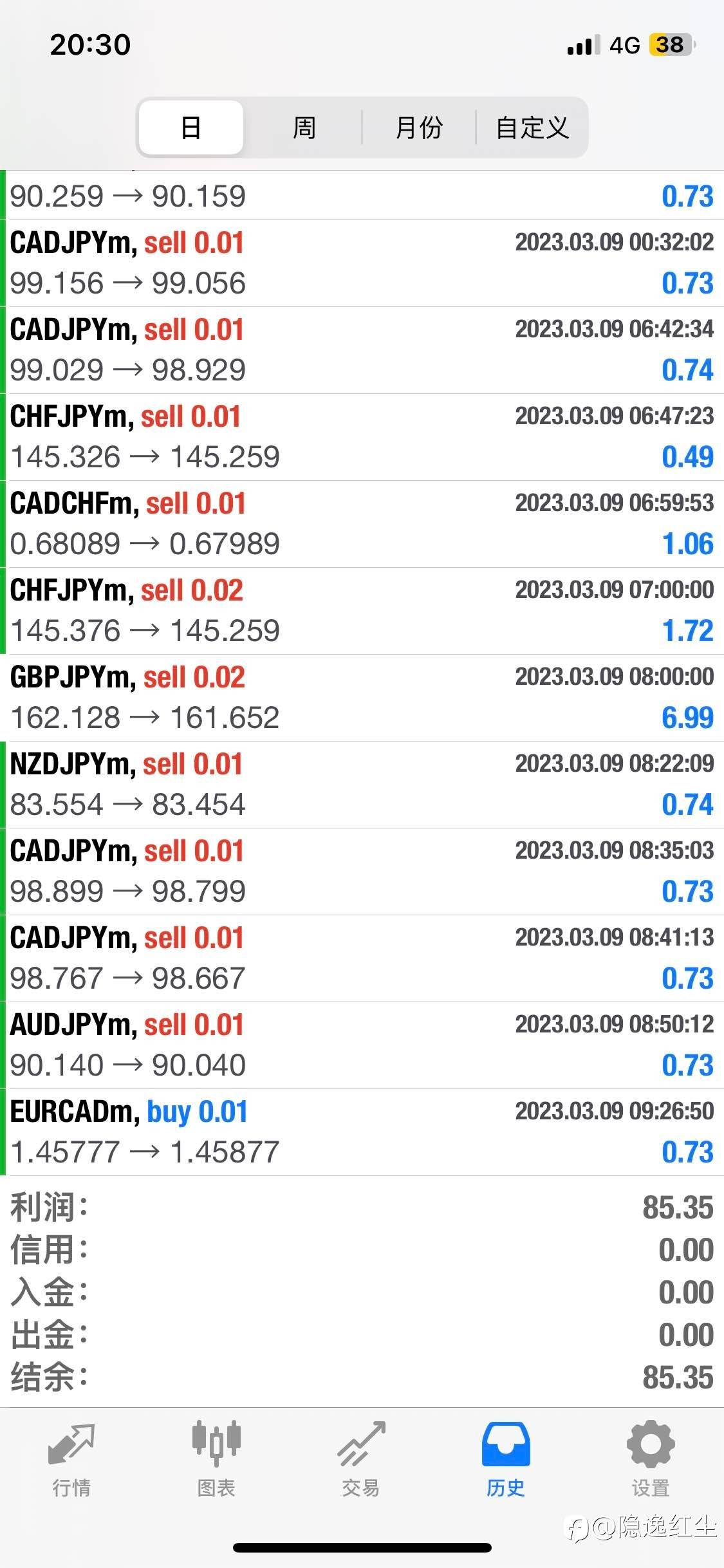Open the CADCHFm sell 0.01 trade
Image resolution: width=724 pixels, height=1568 pixels.
[x=362, y=524]
